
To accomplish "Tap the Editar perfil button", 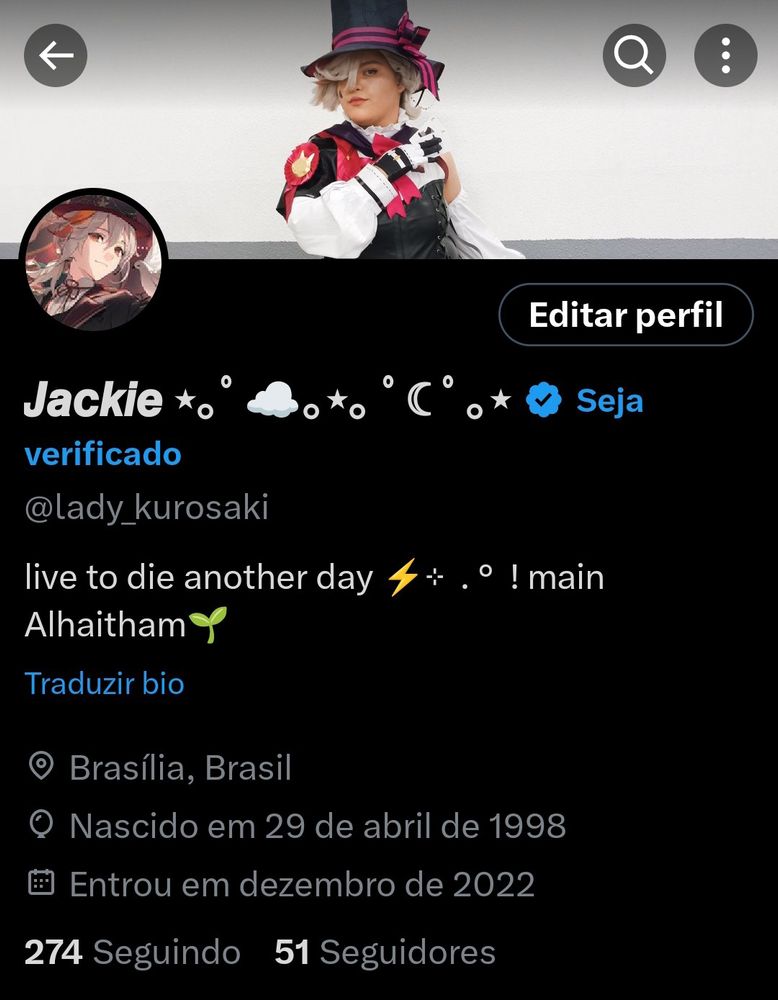I will pos(625,316).
